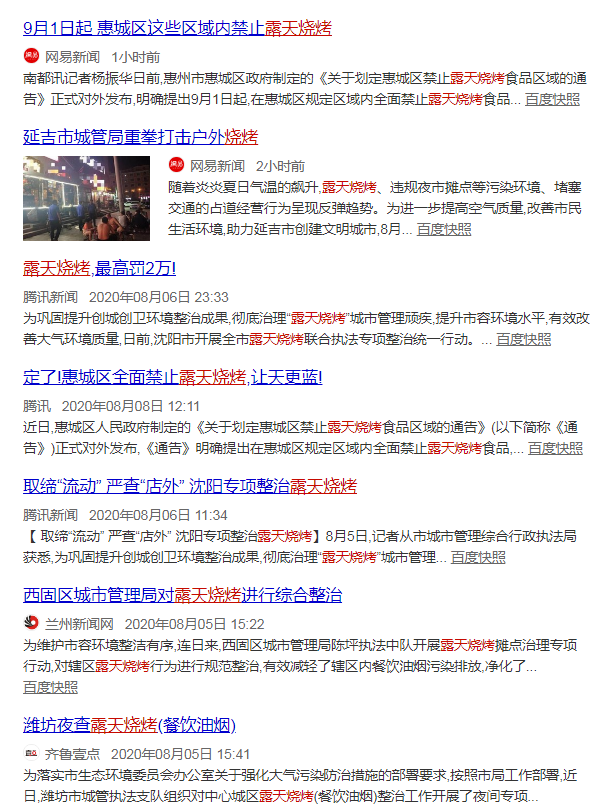Open 百度快照 for the 惠城区 9月1日 result

pyautogui.click(x=552, y=99)
